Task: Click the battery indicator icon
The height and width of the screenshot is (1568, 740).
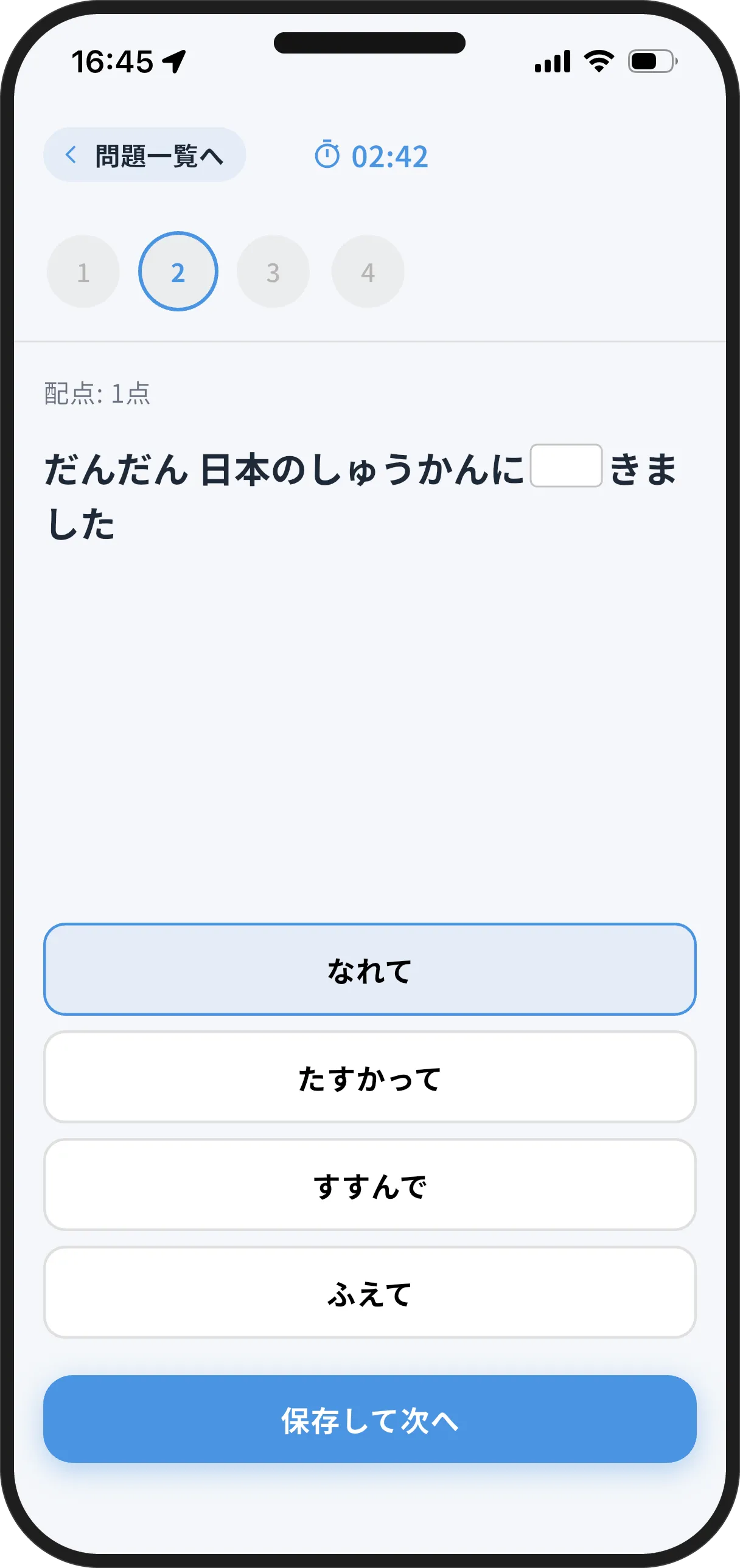Action: point(651,60)
